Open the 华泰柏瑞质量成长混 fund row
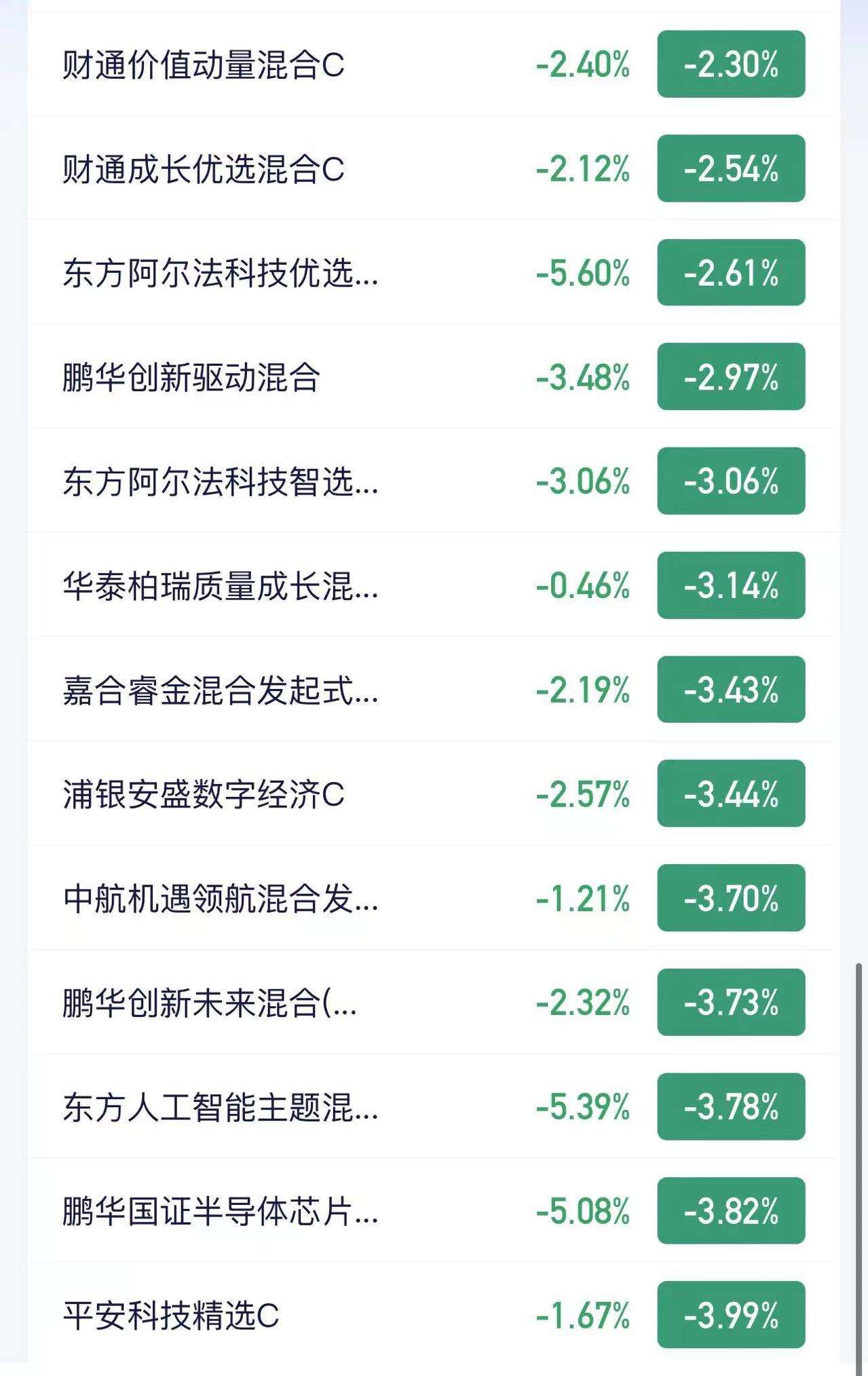The height and width of the screenshot is (1376, 868). (434, 585)
